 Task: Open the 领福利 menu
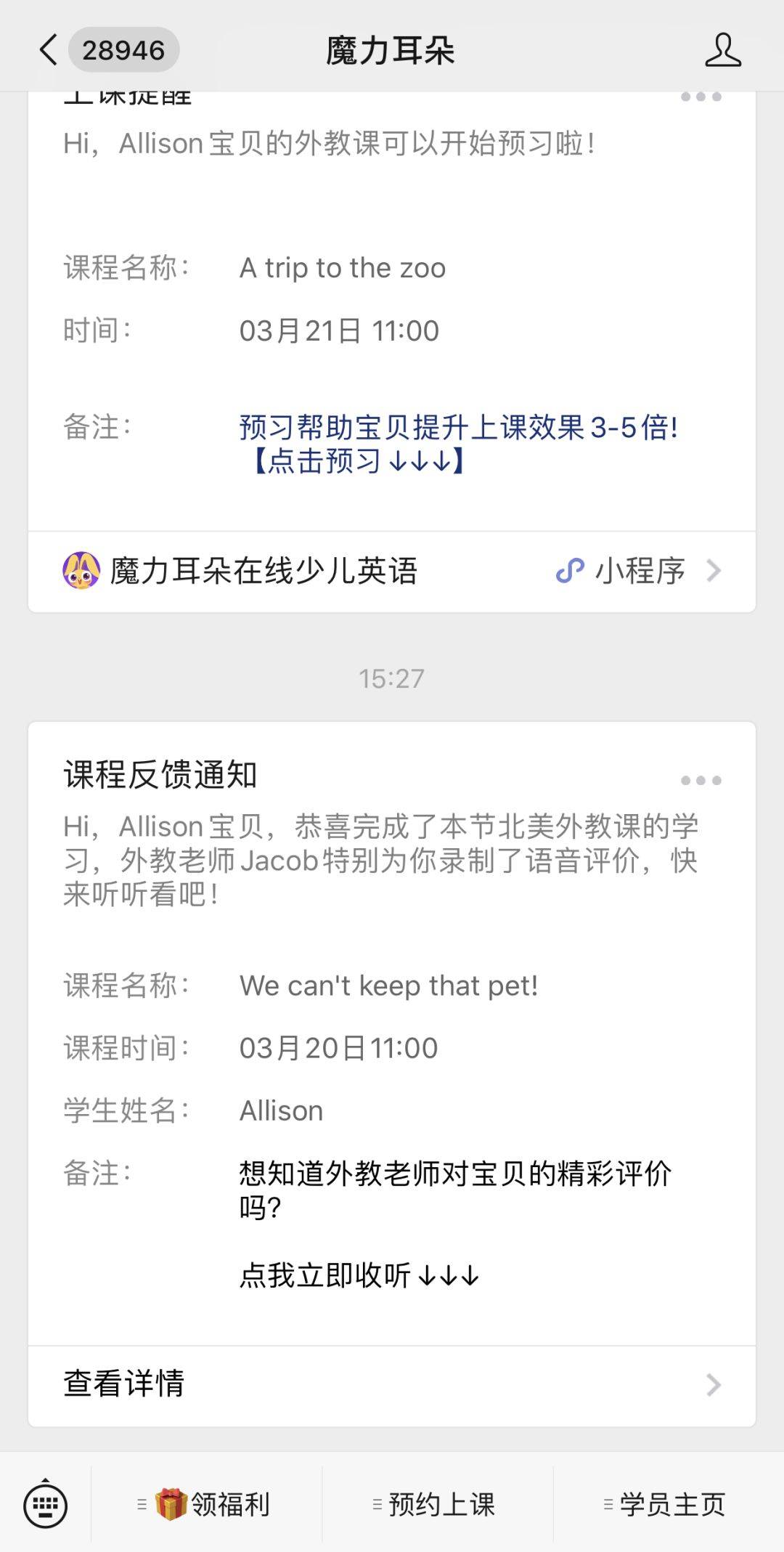tap(206, 1504)
